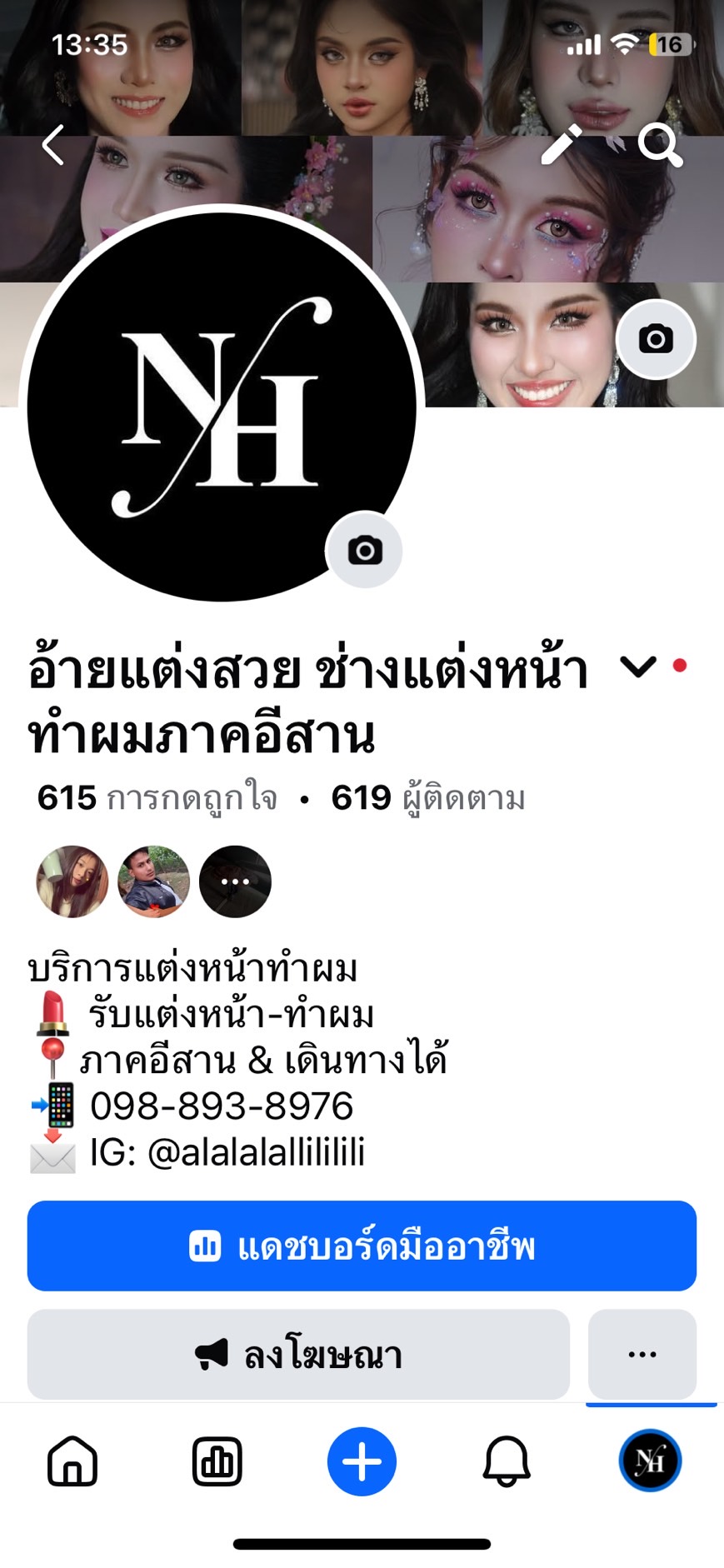Open the notifications bell
Screen dimensions: 724x1568
pos(507,1461)
